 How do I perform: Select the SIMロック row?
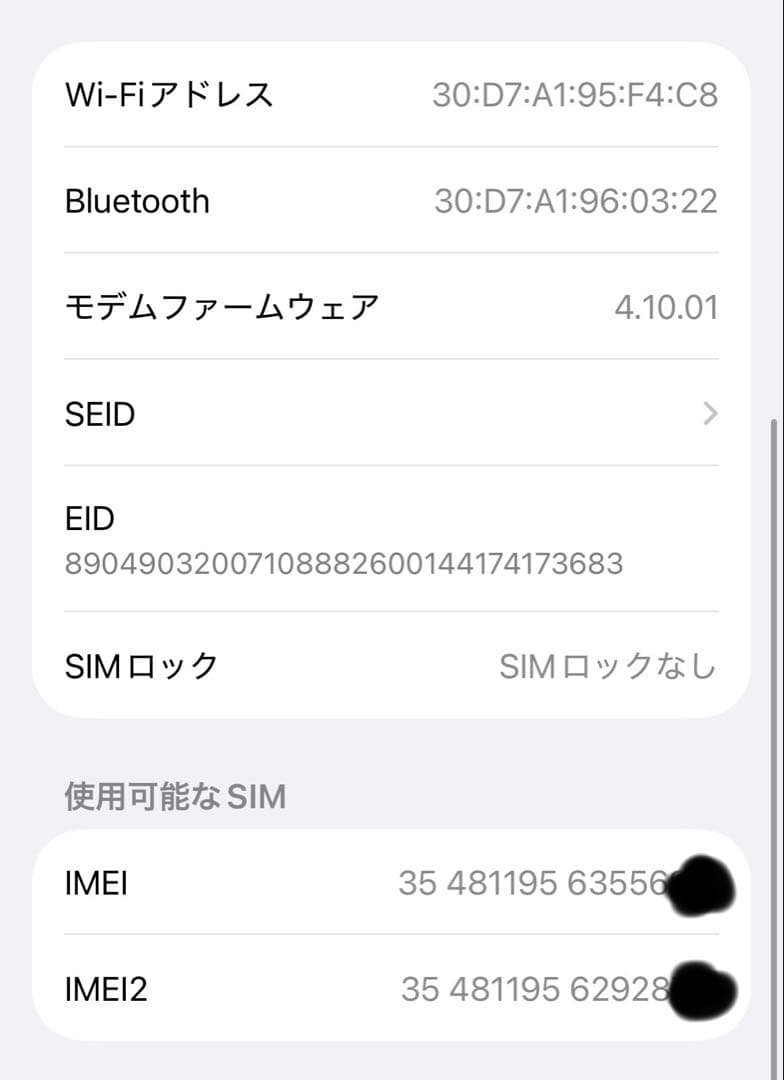coord(390,666)
